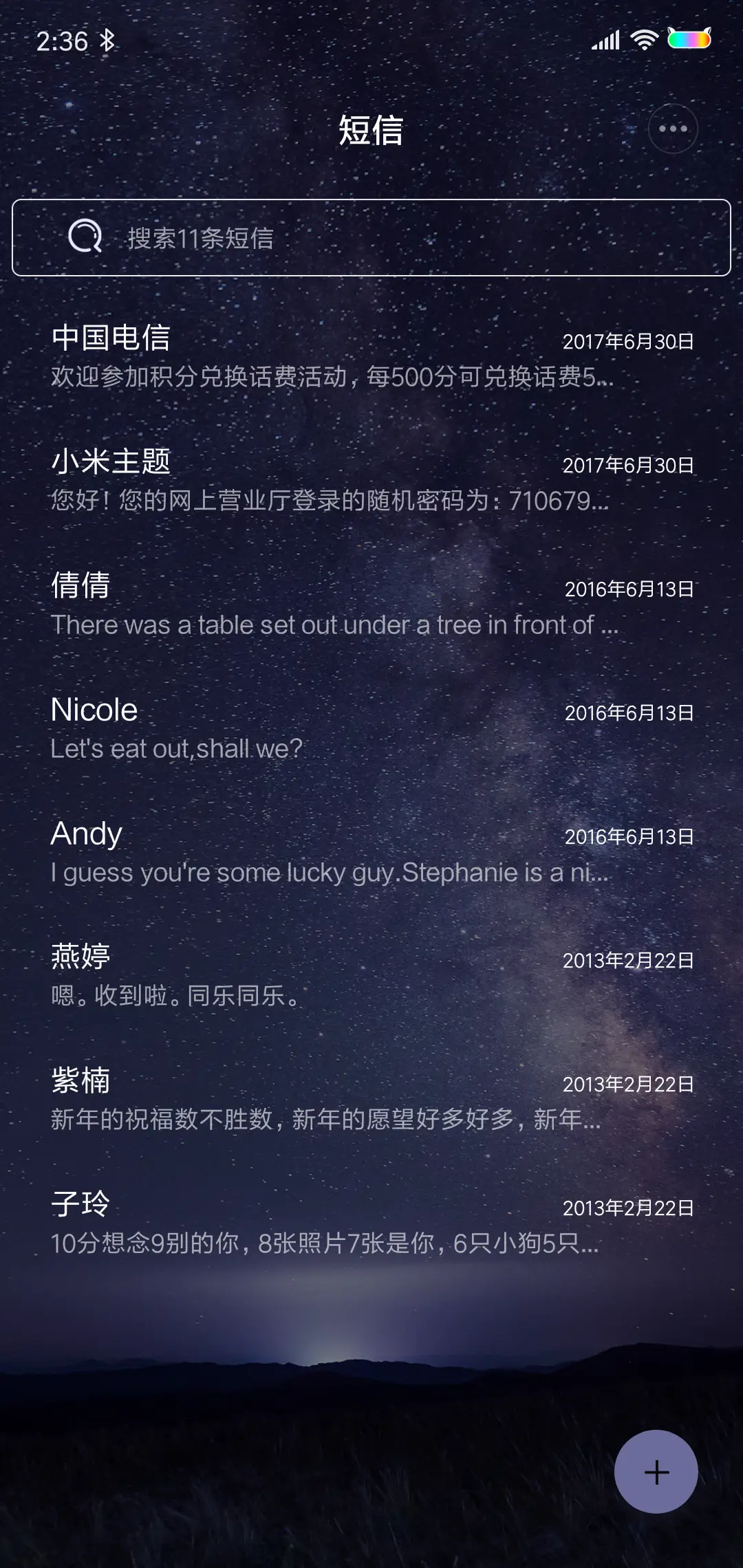The image size is (743, 1568).
Task: Open the chat with Nicole
Action: coord(371,728)
